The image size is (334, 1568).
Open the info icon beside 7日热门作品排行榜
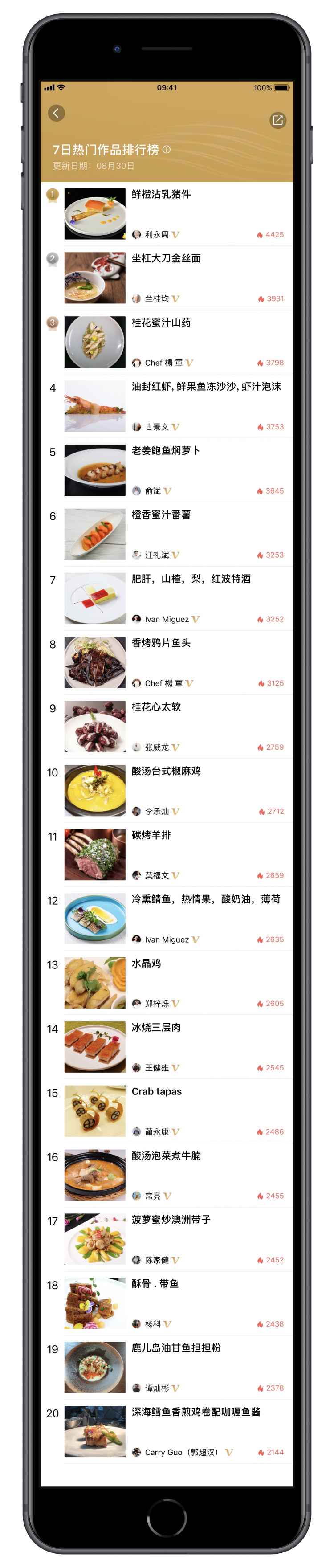click(x=167, y=150)
